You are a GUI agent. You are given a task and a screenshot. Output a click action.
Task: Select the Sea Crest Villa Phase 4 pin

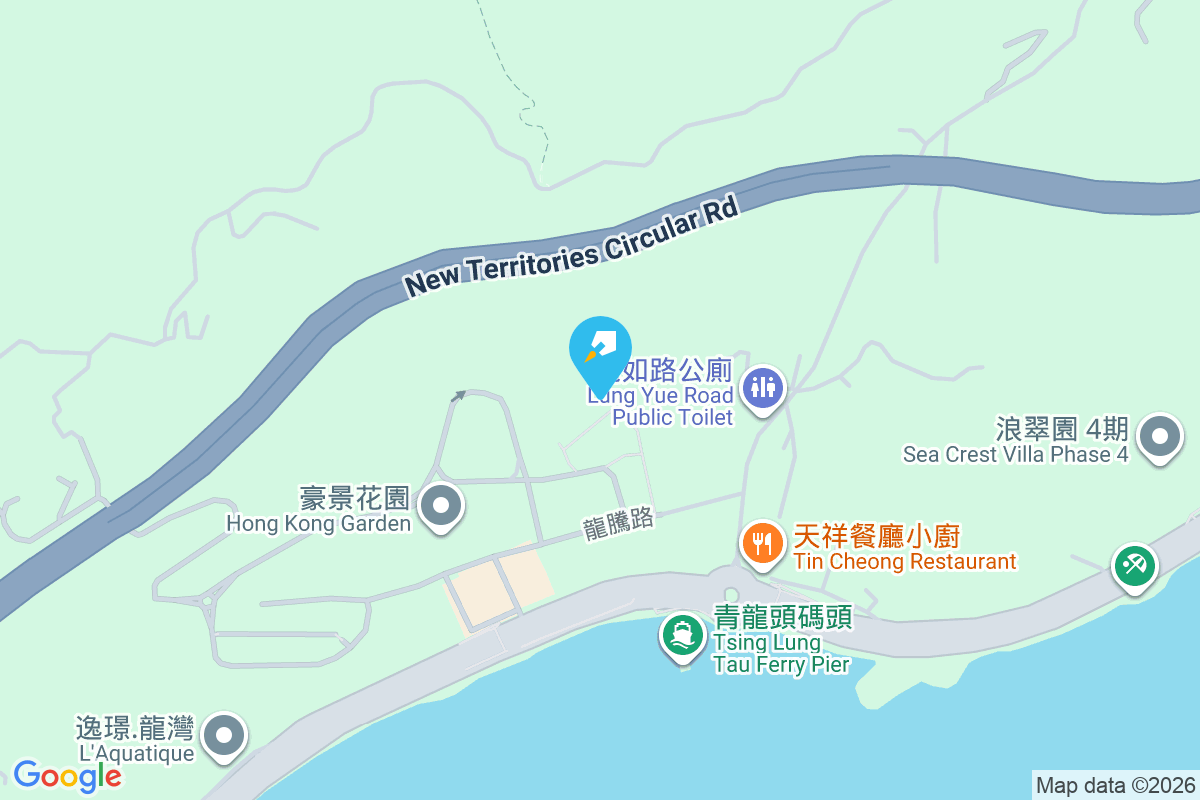[x=1160, y=437]
